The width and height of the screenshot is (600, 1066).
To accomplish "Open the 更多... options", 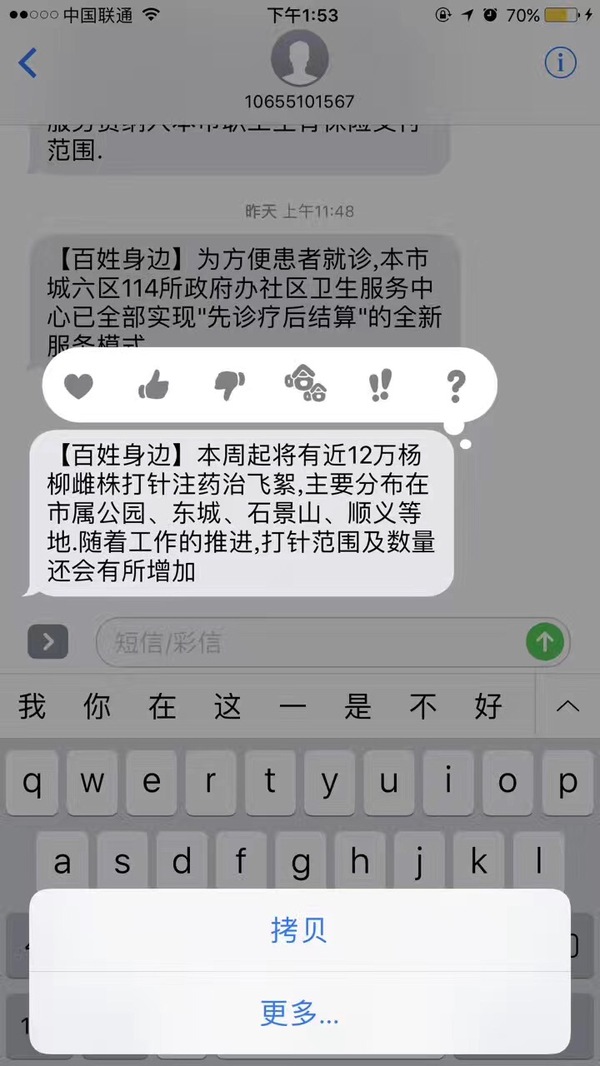I will click(x=299, y=1013).
